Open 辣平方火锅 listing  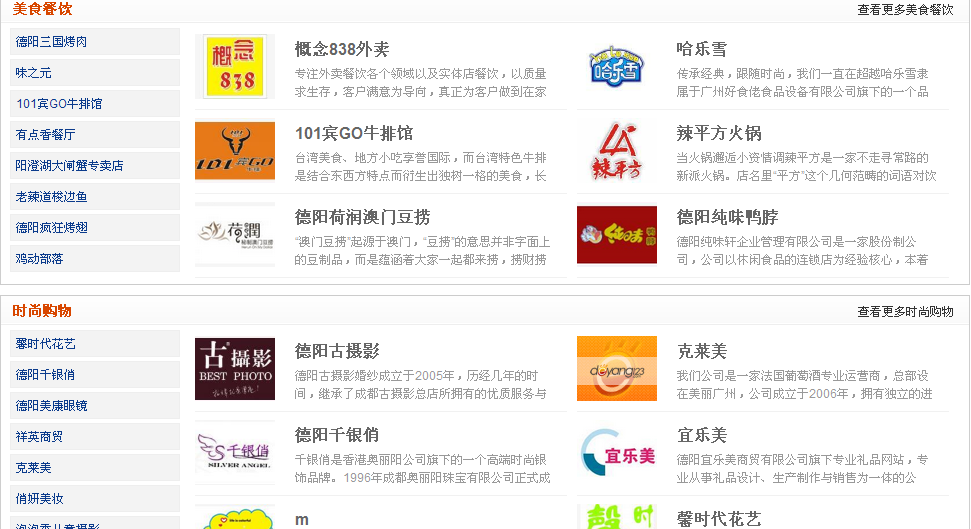point(718,134)
